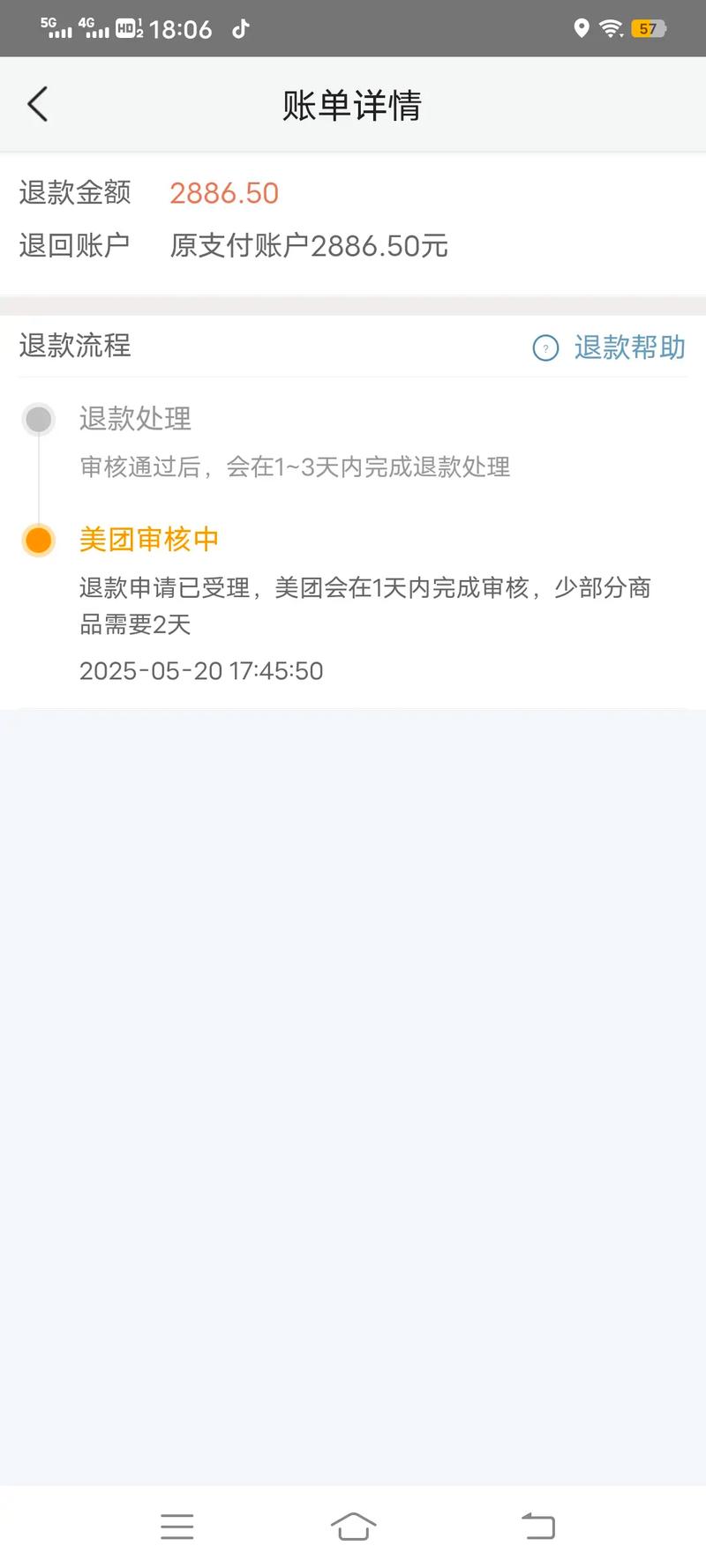The width and height of the screenshot is (706, 1568).
Task: Open the refund help question mark icon
Action: (545, 347)
